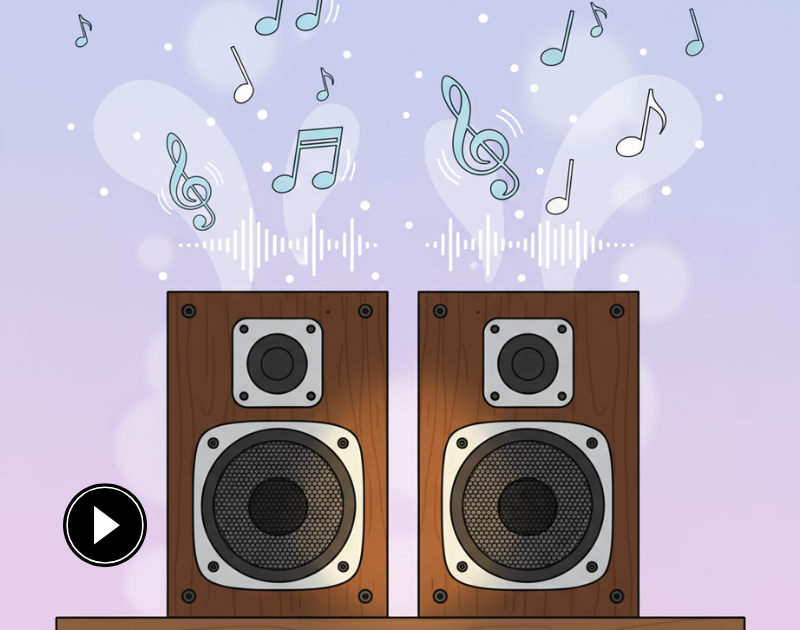Play the speakers video
The height and width of the screenshot is (630, 800).
[105, 525]
